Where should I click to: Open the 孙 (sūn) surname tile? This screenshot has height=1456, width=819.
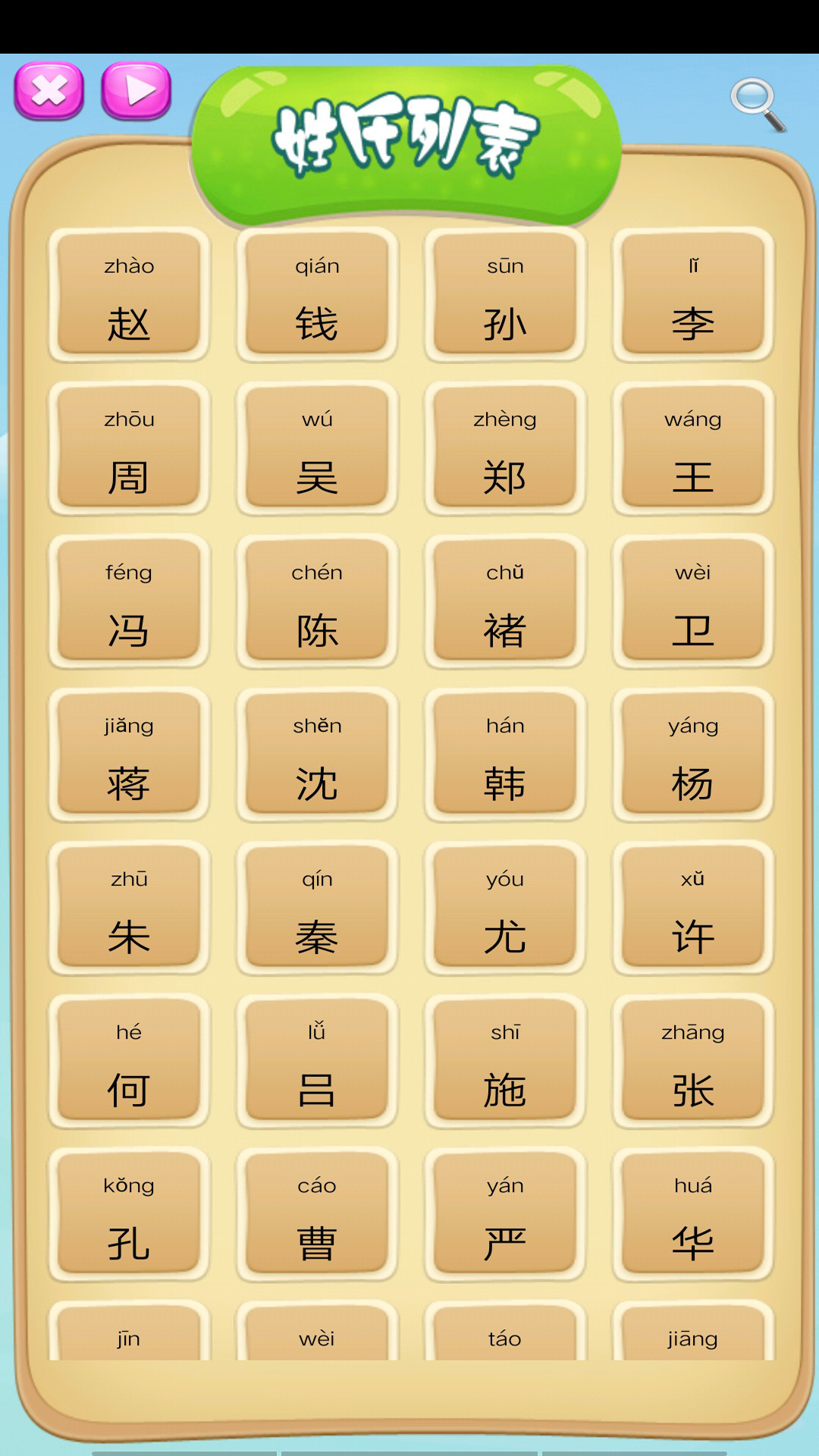coord(505,294)
